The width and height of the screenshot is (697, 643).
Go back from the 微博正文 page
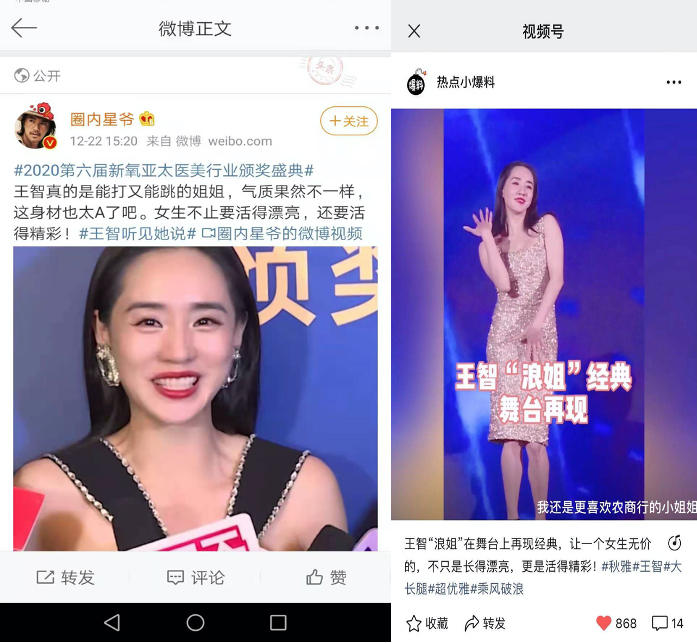[x=24, y=28]
